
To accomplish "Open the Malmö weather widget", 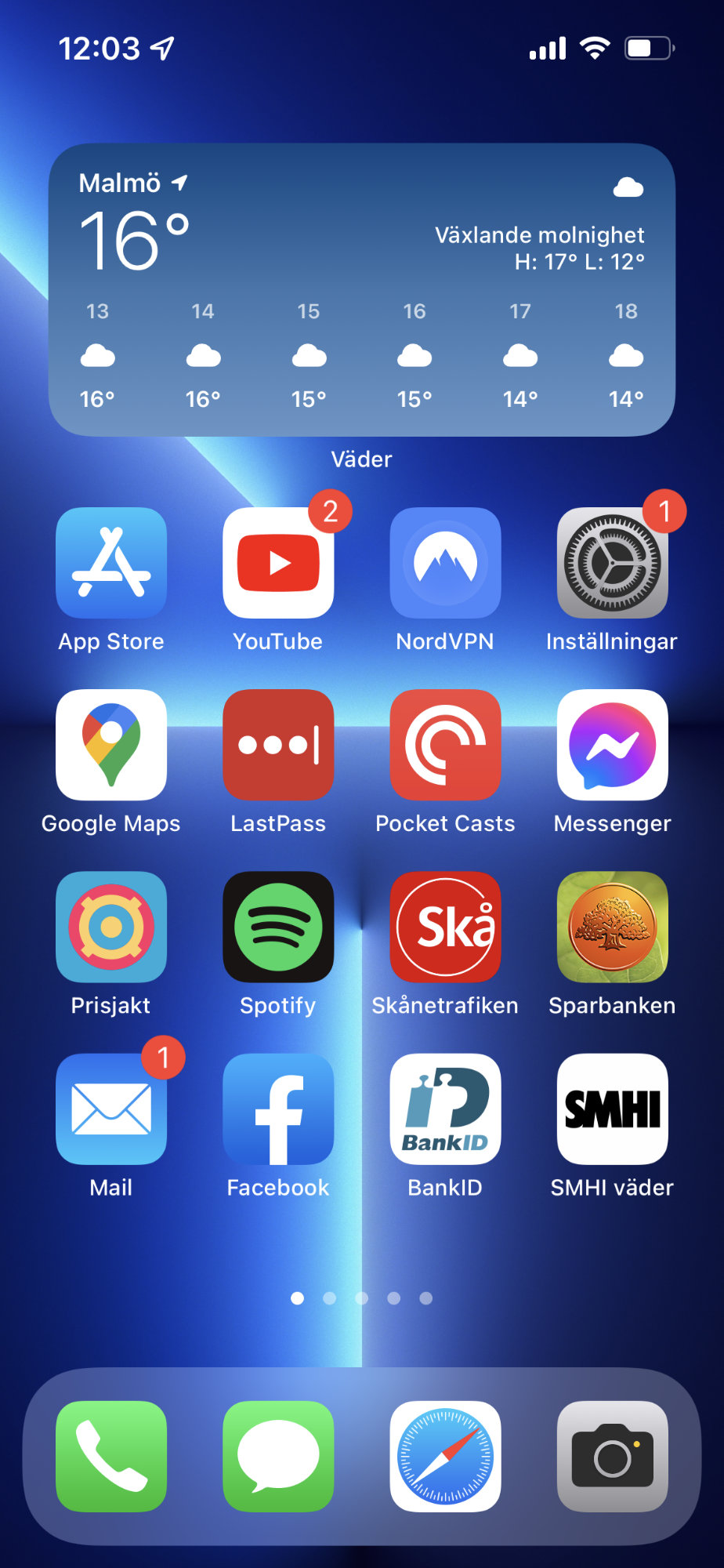I will [361, 290].
